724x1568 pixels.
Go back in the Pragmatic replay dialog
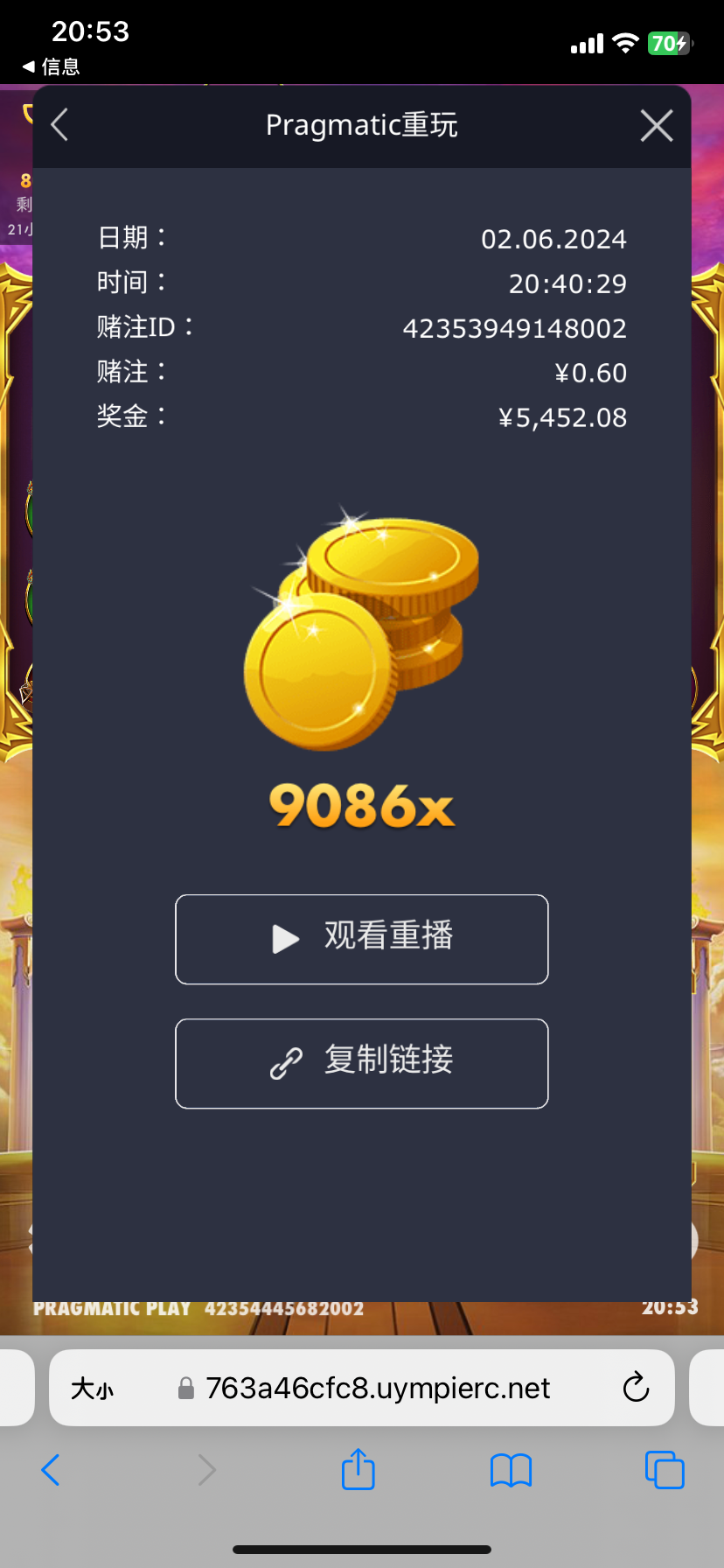[59, 125]
